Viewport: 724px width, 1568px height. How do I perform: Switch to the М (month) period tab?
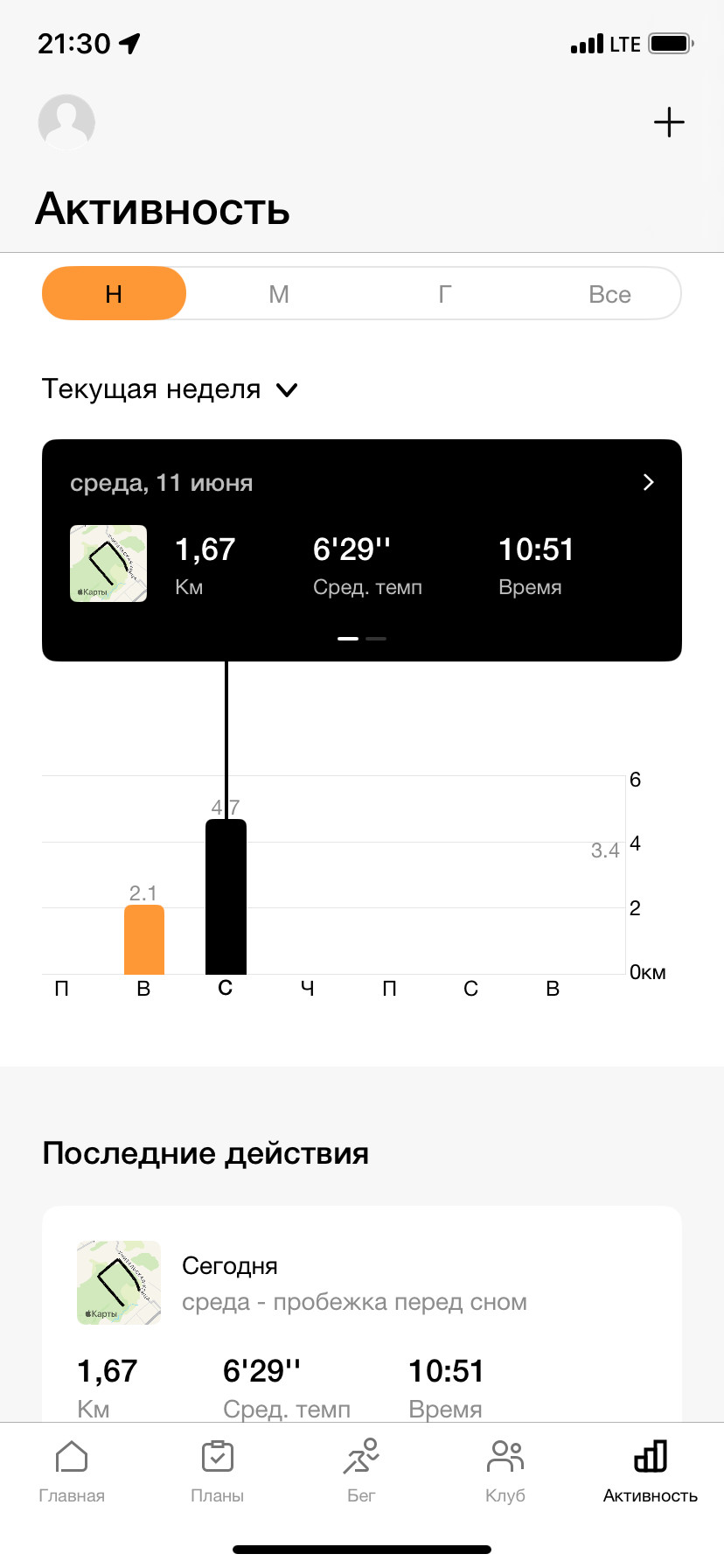[x=279, y=294]
